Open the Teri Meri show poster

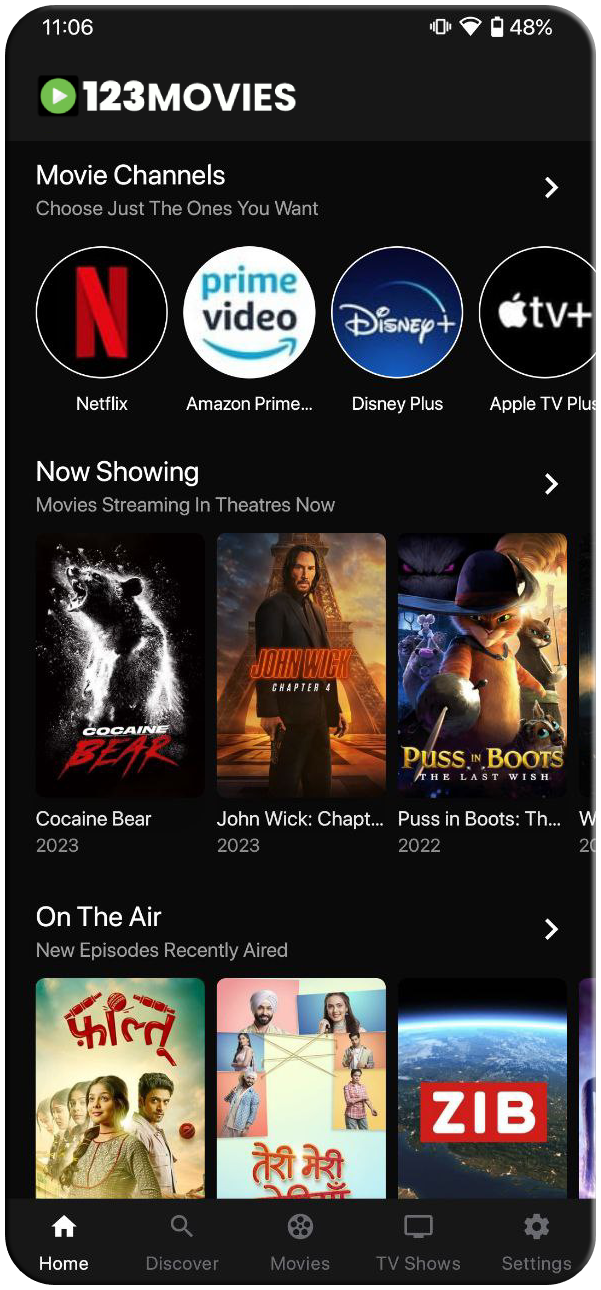pos(301,1088)
